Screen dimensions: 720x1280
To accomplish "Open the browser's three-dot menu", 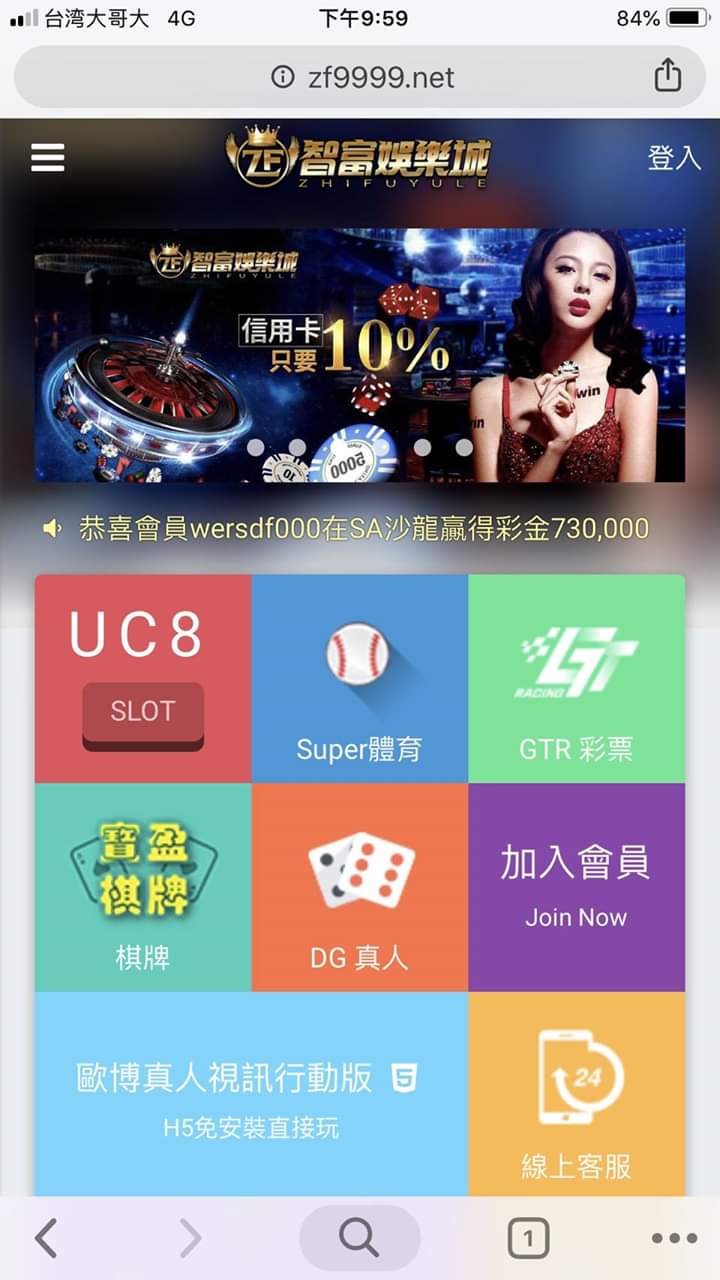I will point(674,1238).
